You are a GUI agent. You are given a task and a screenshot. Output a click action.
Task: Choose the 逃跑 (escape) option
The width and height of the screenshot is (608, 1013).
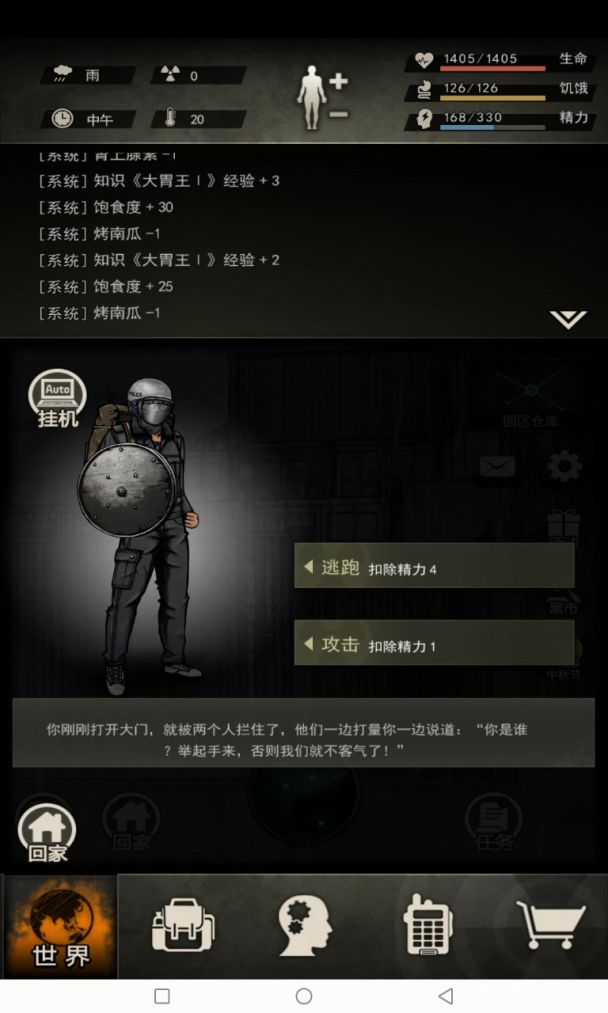tap(434, 567)
